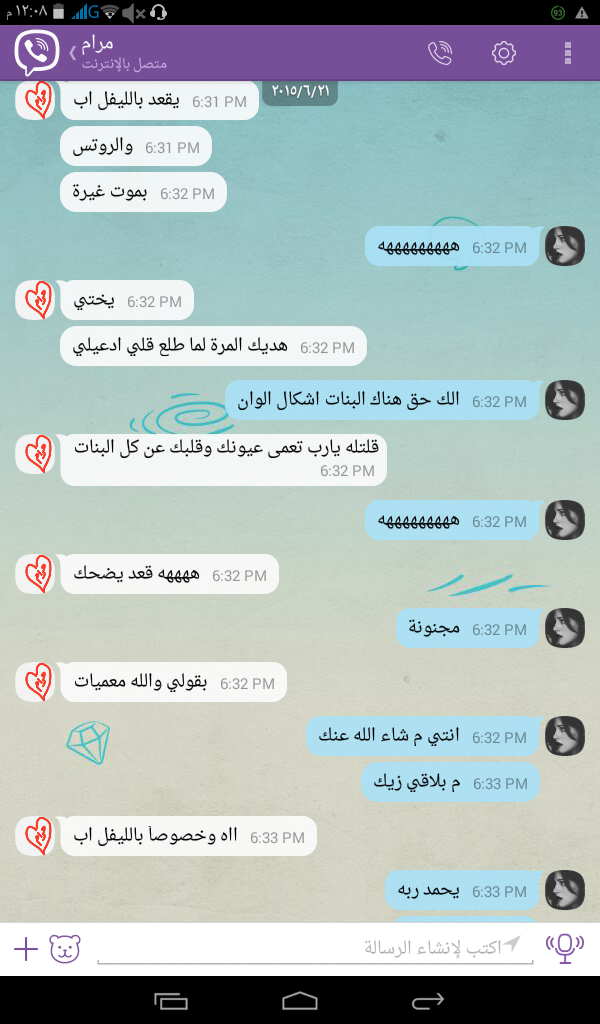Open the contact name مرام header
This screenshot has height=1024, width=600.
pos(97,43)
